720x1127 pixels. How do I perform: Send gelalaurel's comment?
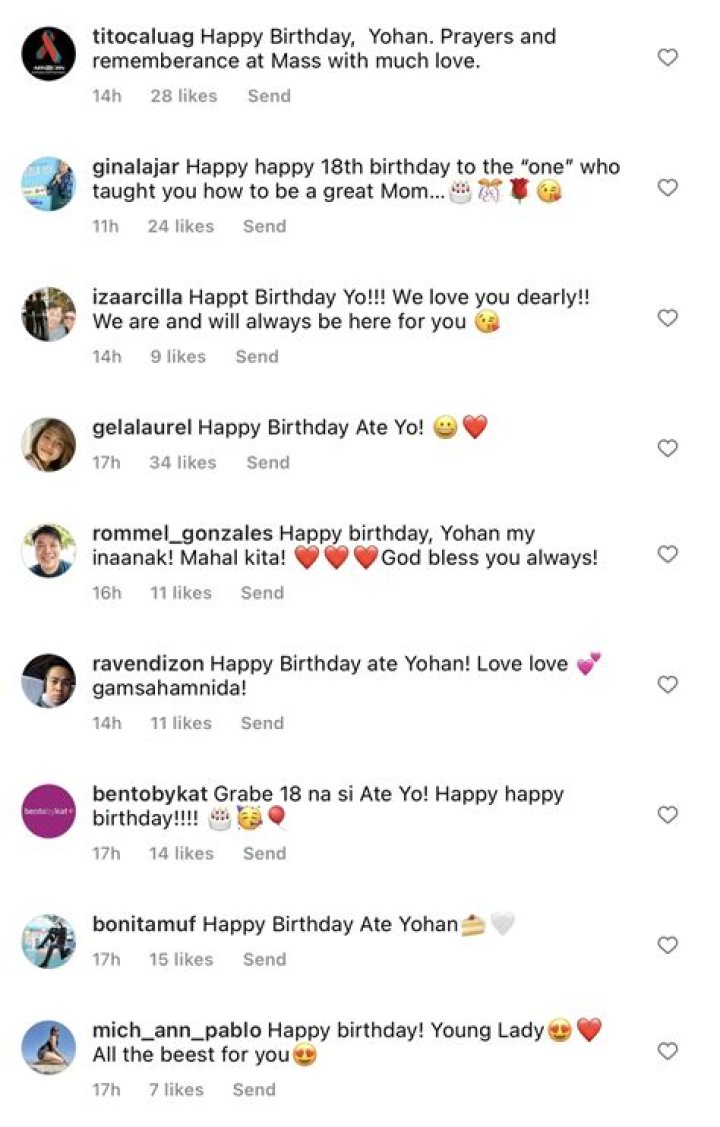[x=268, y=462]
